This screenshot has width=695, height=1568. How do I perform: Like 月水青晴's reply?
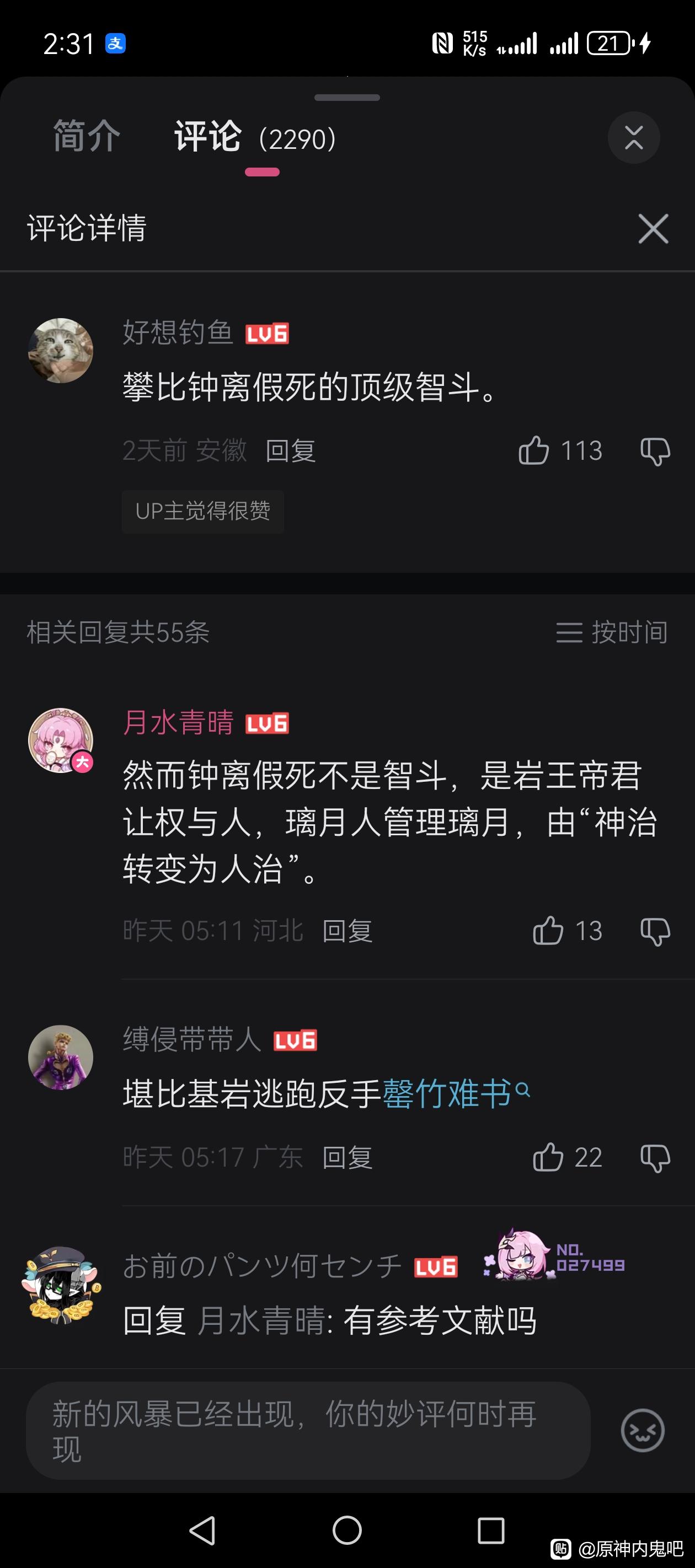coord(548,931)
